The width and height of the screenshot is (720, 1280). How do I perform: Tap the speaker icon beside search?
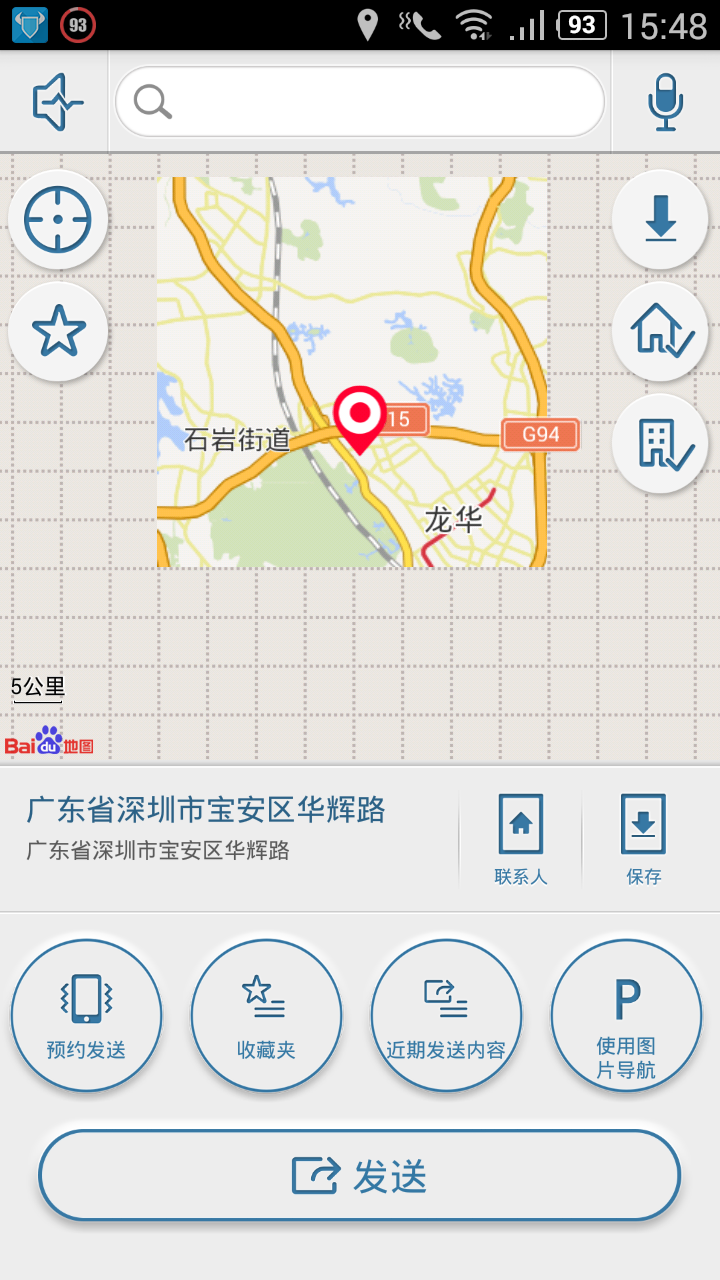[55, 101]
